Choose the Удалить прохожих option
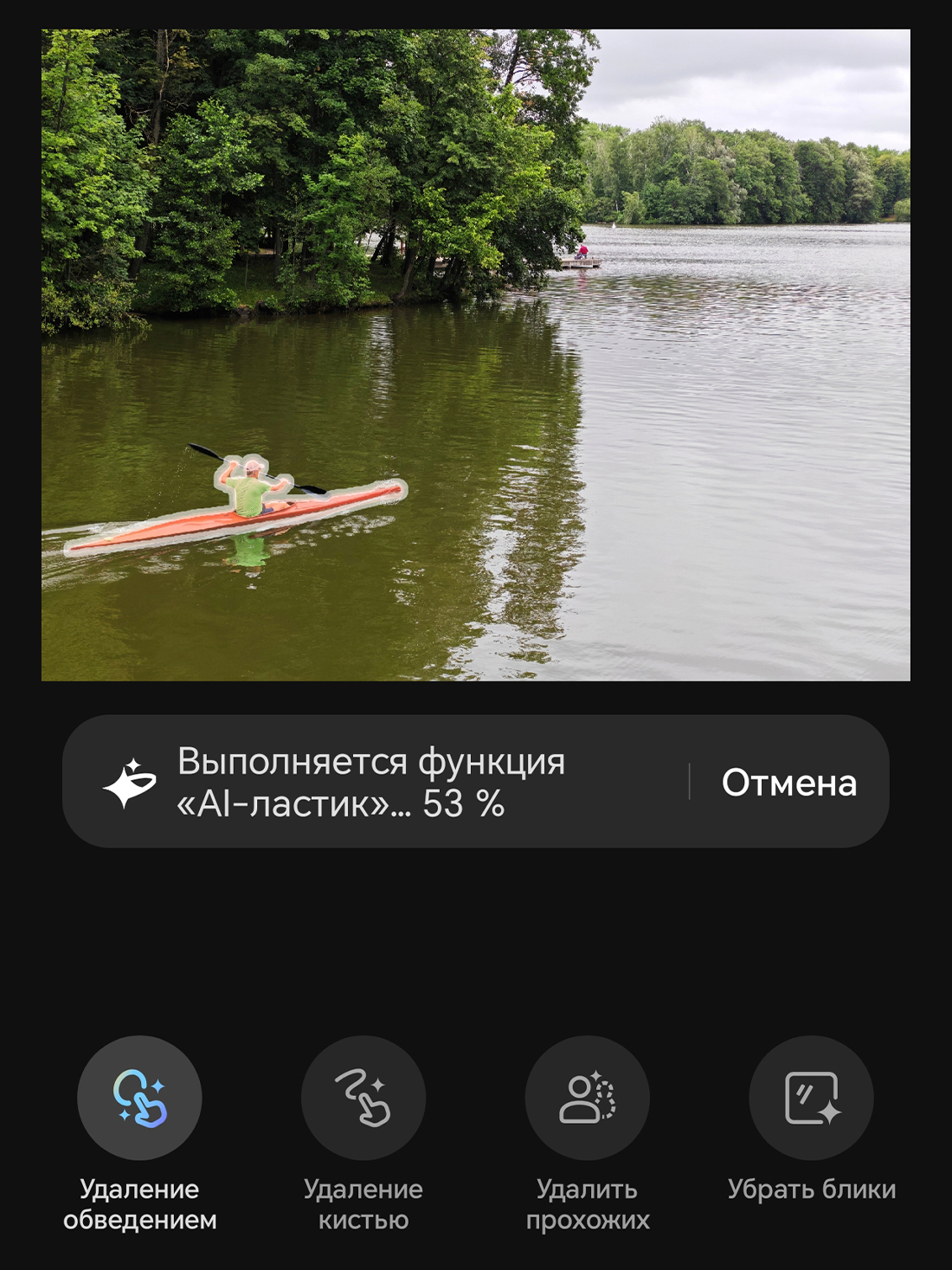 tap(588, 1098)
